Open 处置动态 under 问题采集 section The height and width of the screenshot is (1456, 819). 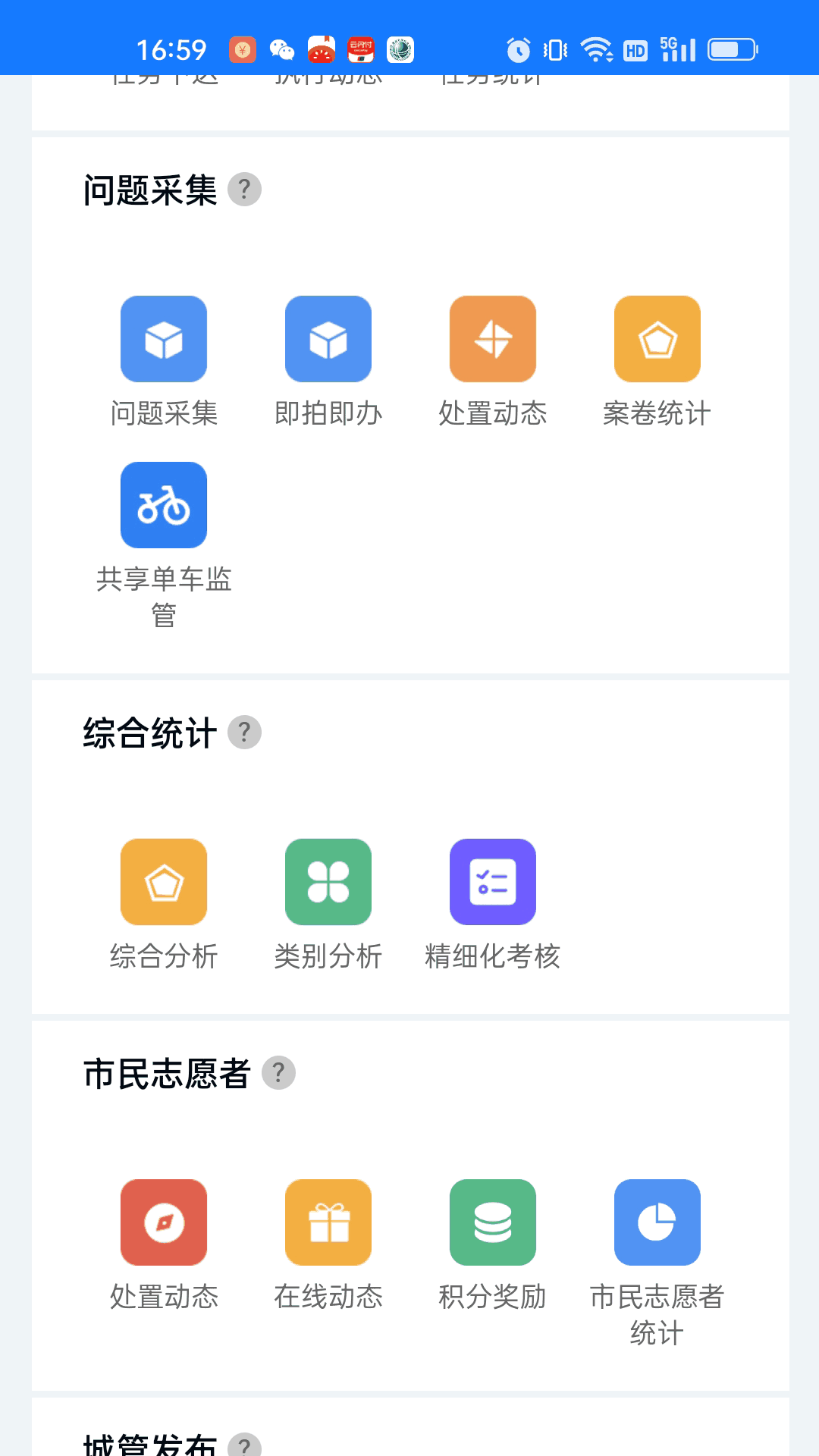pos(492,339)
